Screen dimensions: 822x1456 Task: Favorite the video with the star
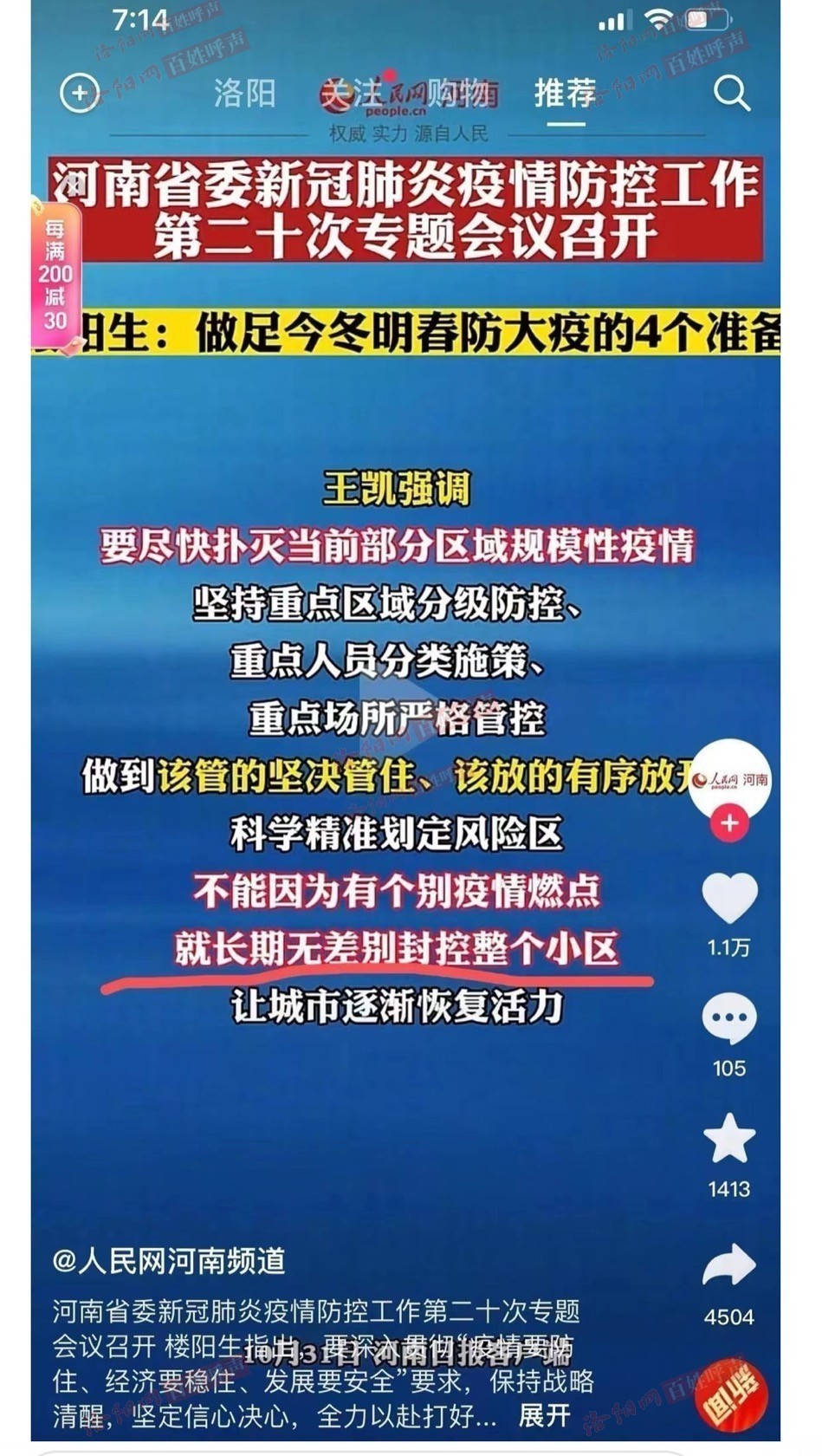point(729,1140)
